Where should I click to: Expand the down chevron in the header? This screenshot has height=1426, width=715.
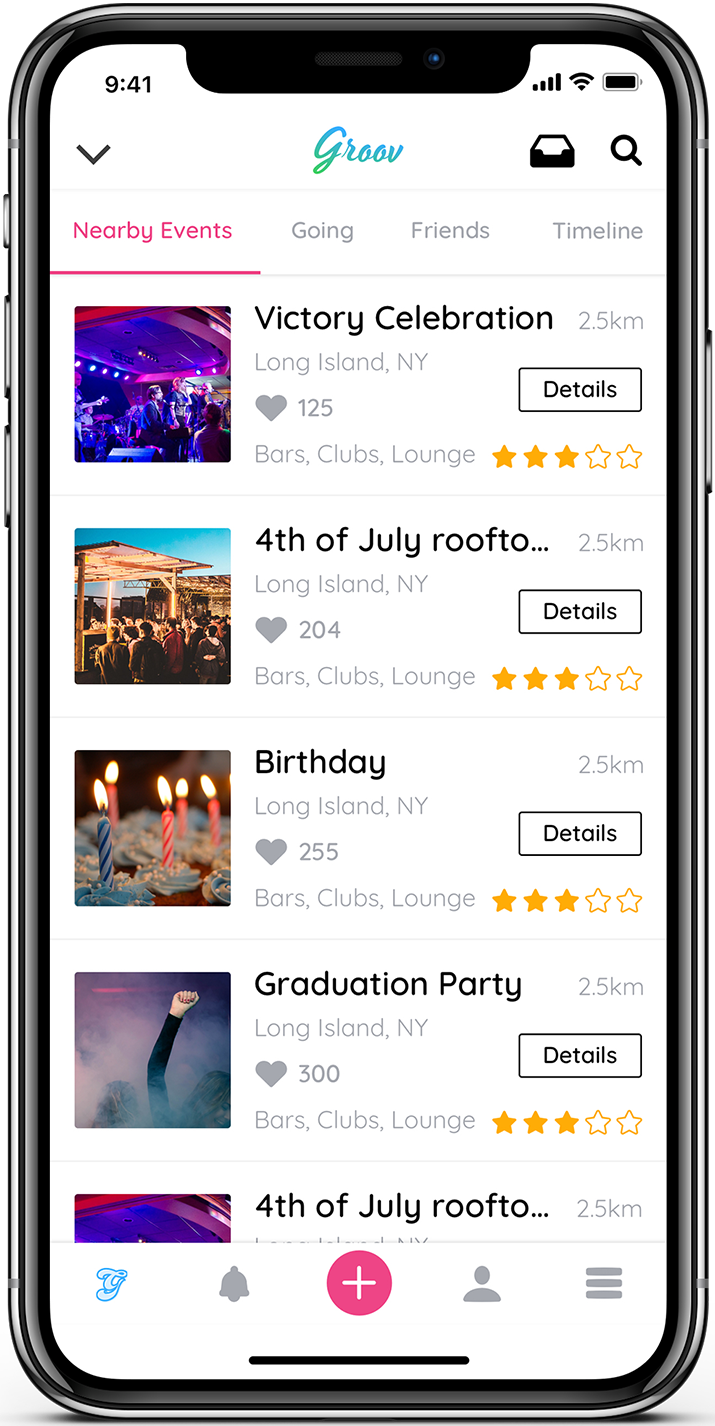[93, 154]
